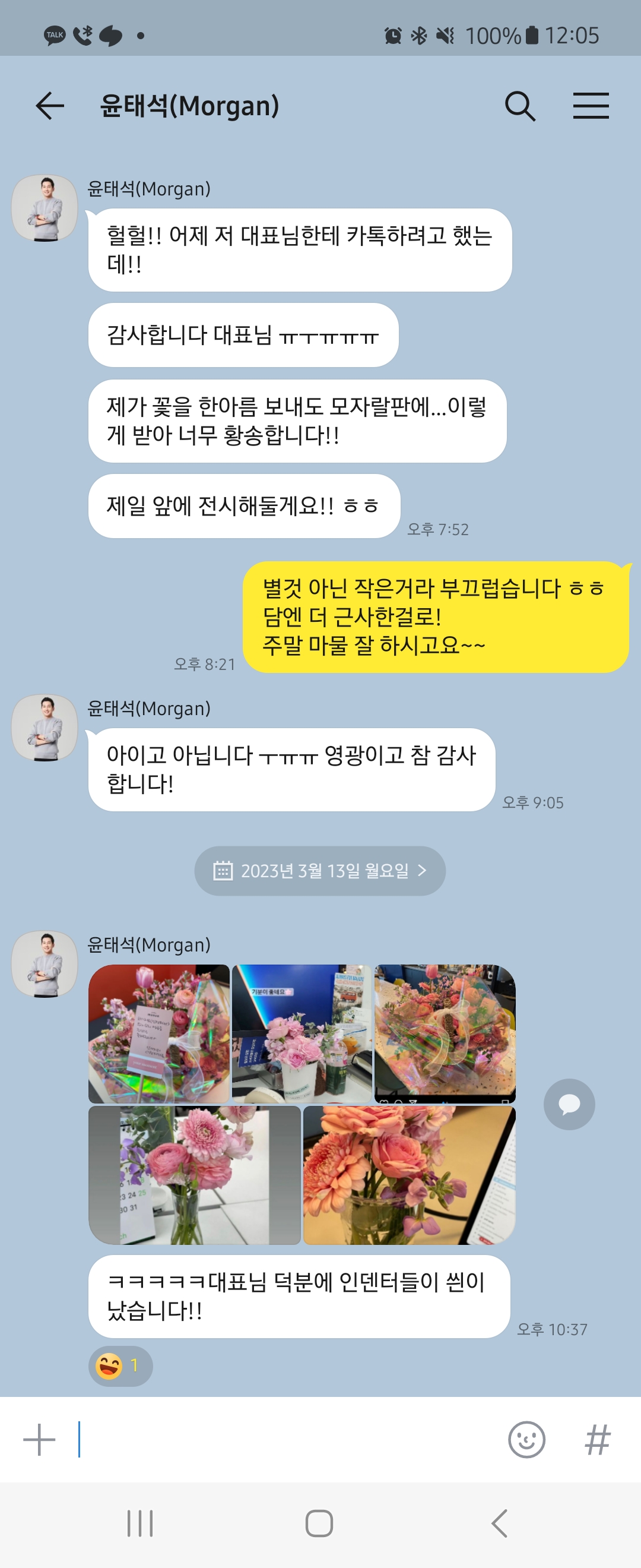This screenshot has height=1568, width=641.
Task: Open the March 13, 2023 date picker
Action: [x=320, y=871]
